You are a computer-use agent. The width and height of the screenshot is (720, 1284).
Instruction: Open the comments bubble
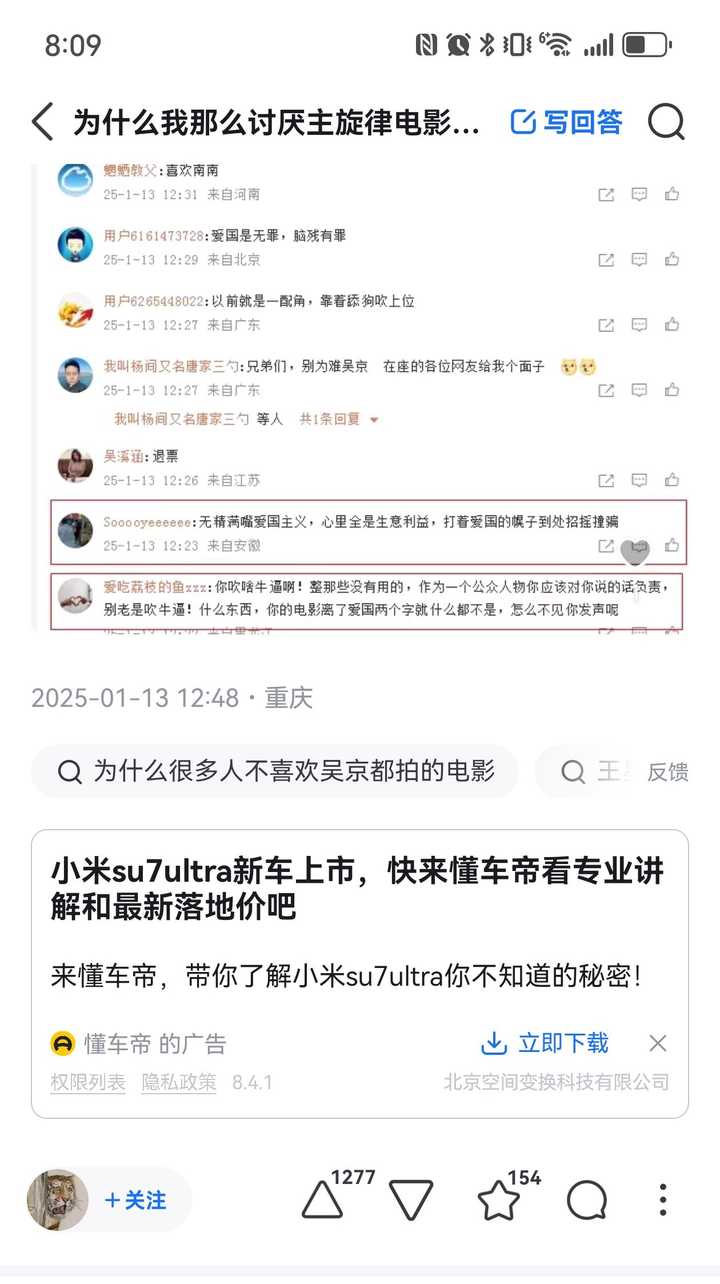[x=586, y=1200]
